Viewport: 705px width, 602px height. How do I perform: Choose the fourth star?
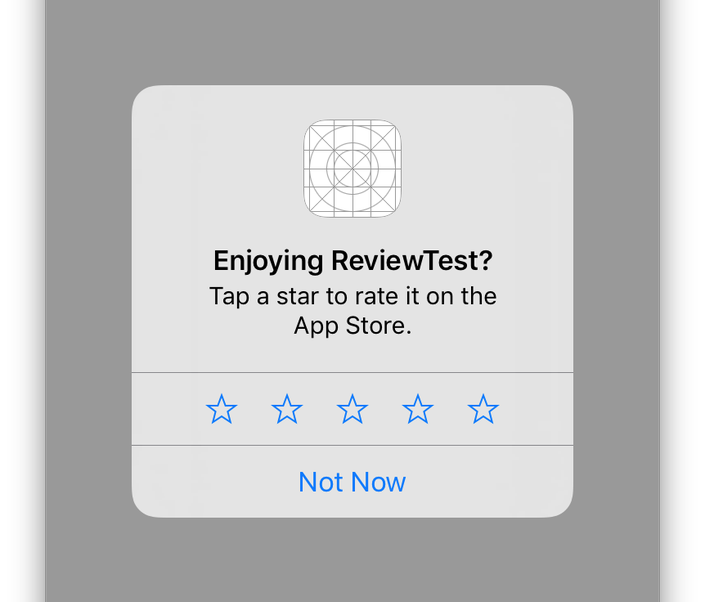pyautogui.click(x=417, y=409)
